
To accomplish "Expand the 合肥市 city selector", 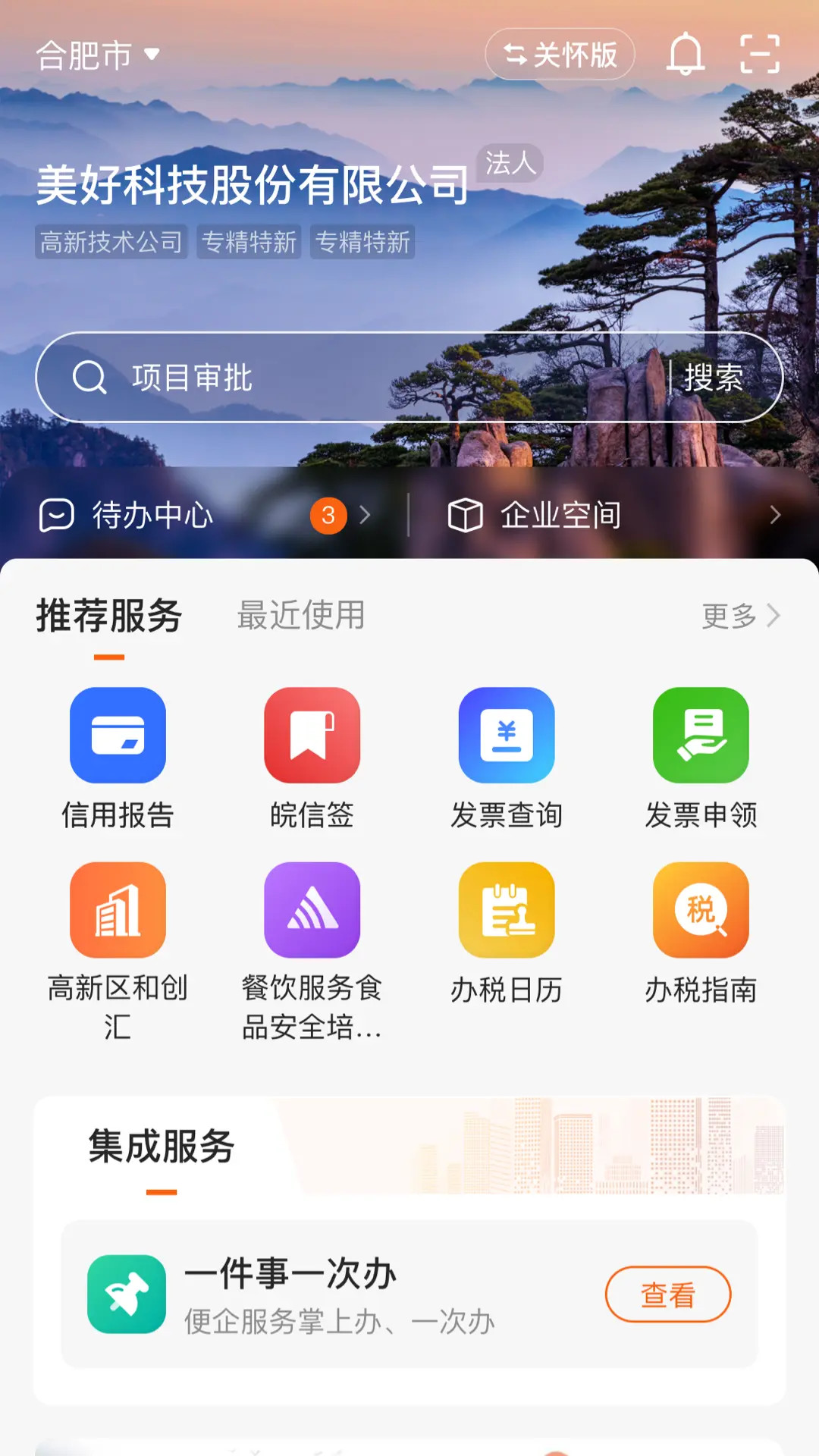I will point(99,53).
